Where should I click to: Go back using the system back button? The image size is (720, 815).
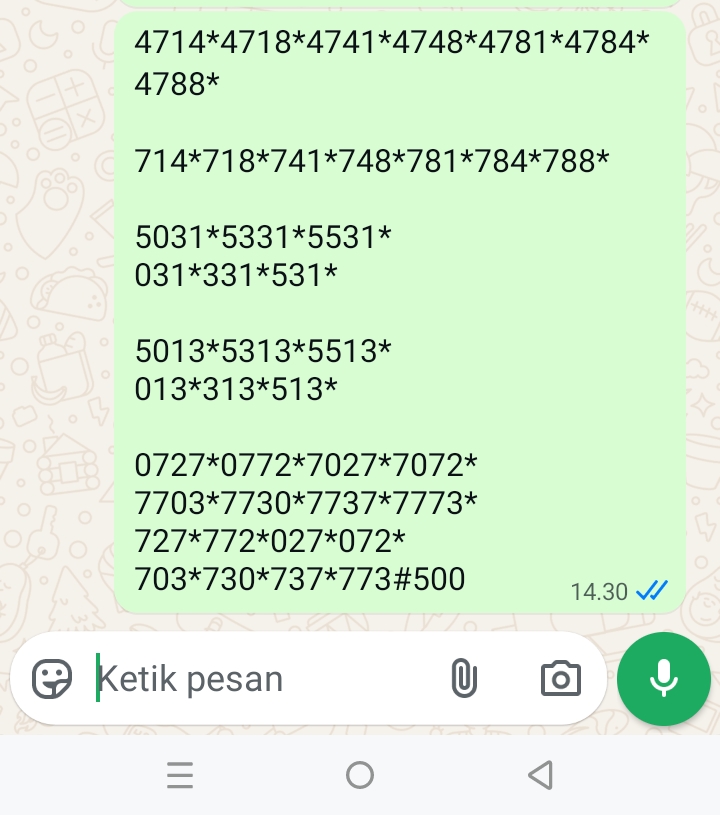[540, 775]
